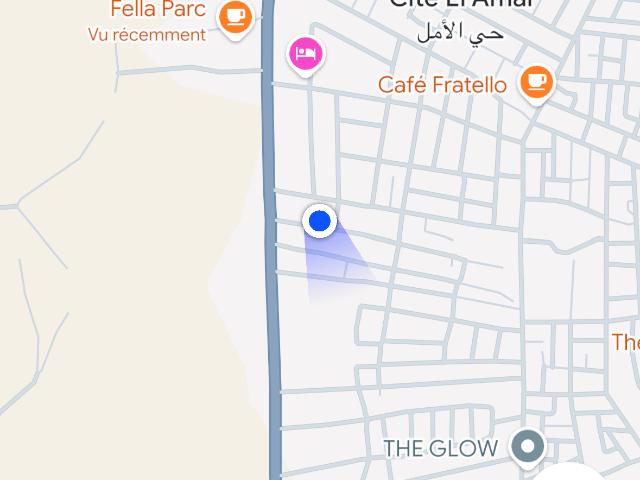Select the Café Fratello marker
The height and width of the screenshot is (480, 640).
coord(536,82)
